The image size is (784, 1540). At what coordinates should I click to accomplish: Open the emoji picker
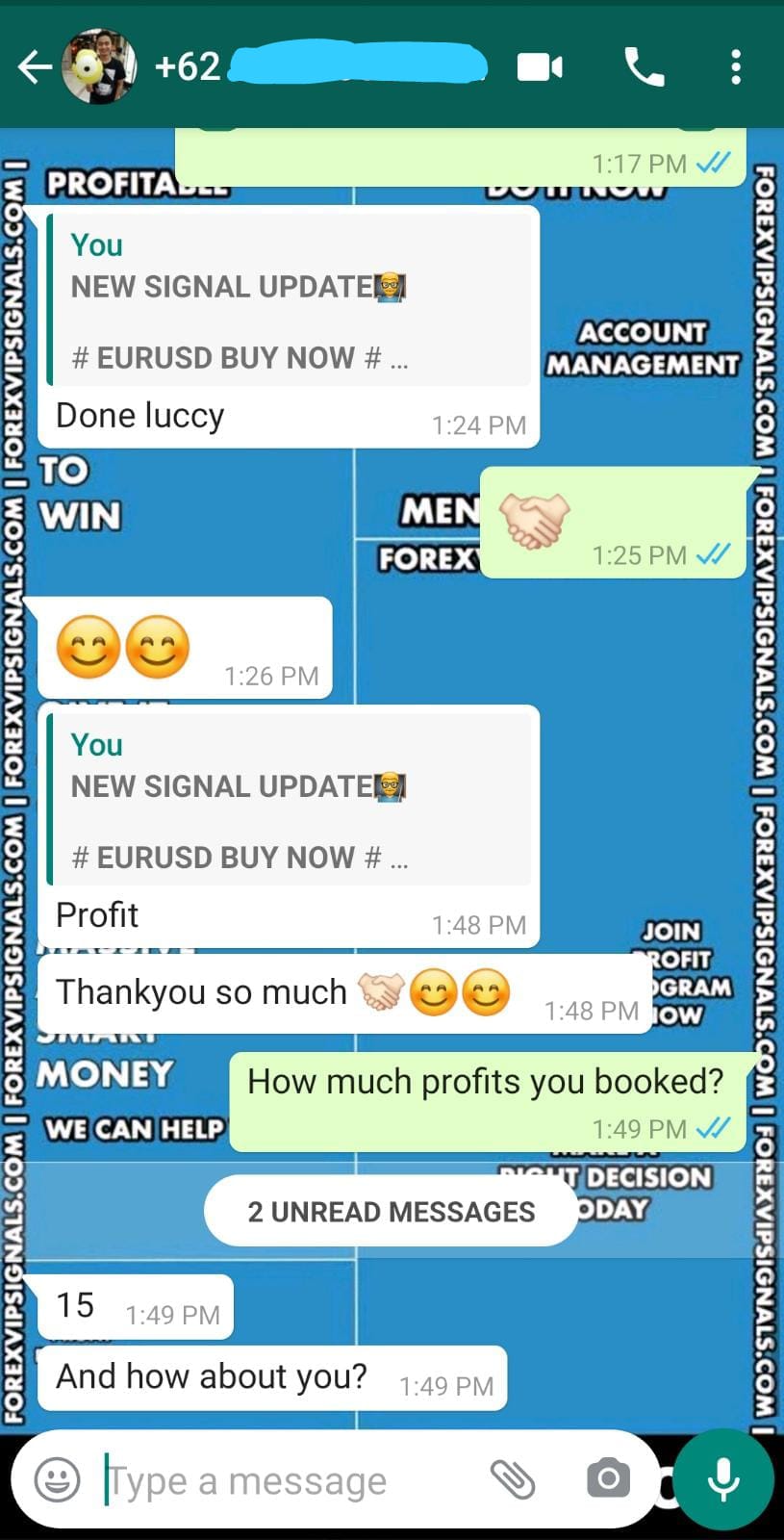[58, 1479]
